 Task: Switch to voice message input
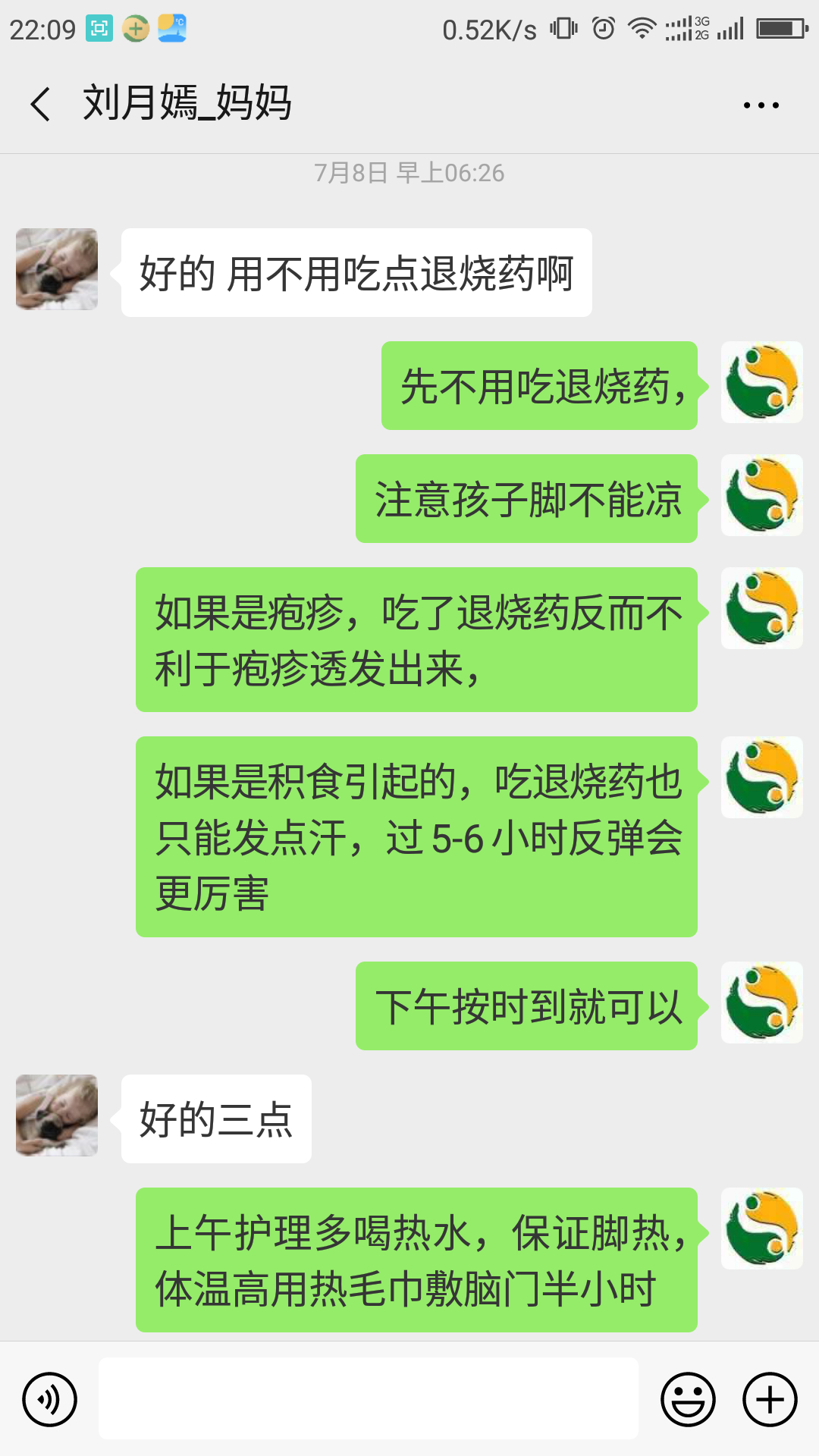pos(50,1399)
